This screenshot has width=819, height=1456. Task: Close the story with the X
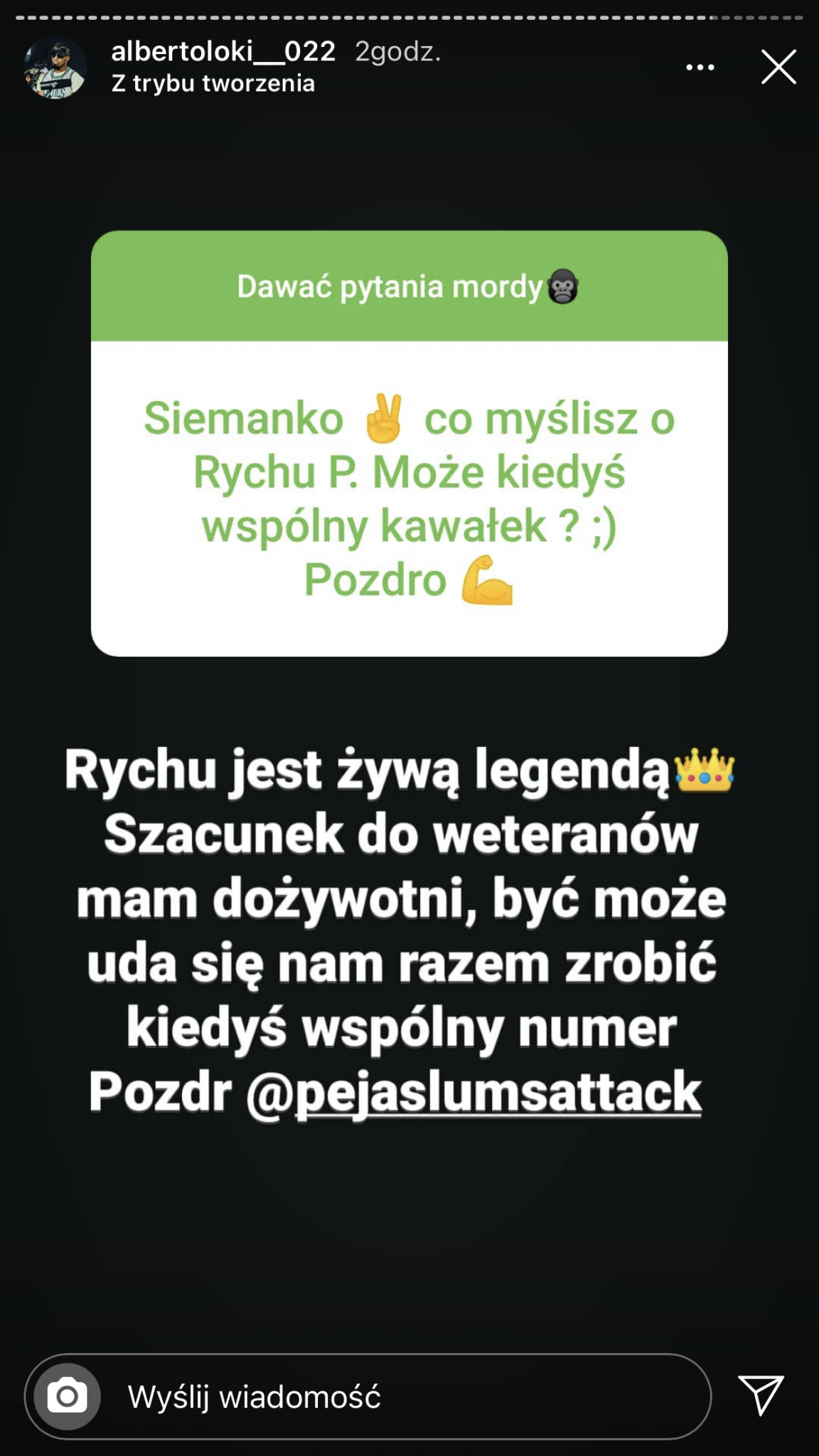pos(778,68)
